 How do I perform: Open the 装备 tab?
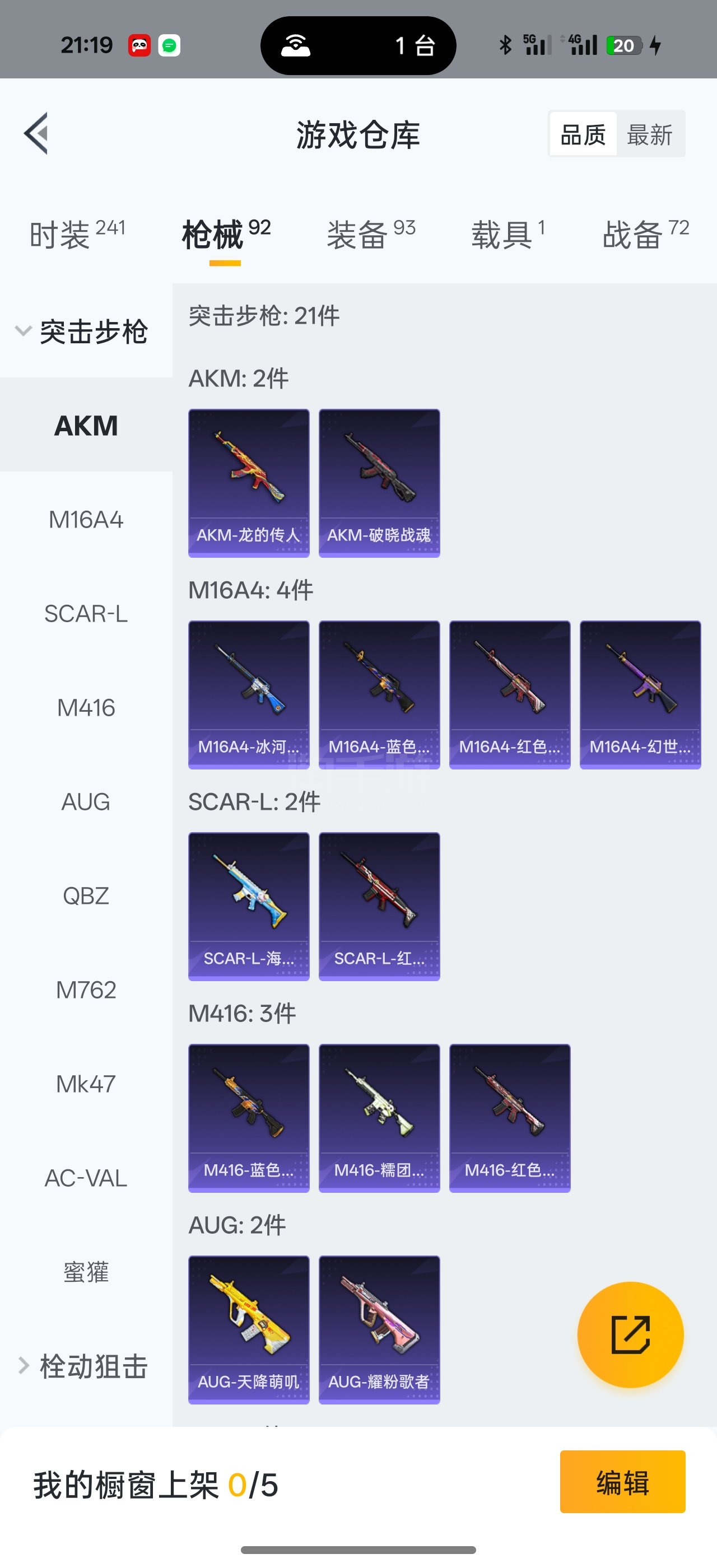pyautogui.click(x=371, y=234)
